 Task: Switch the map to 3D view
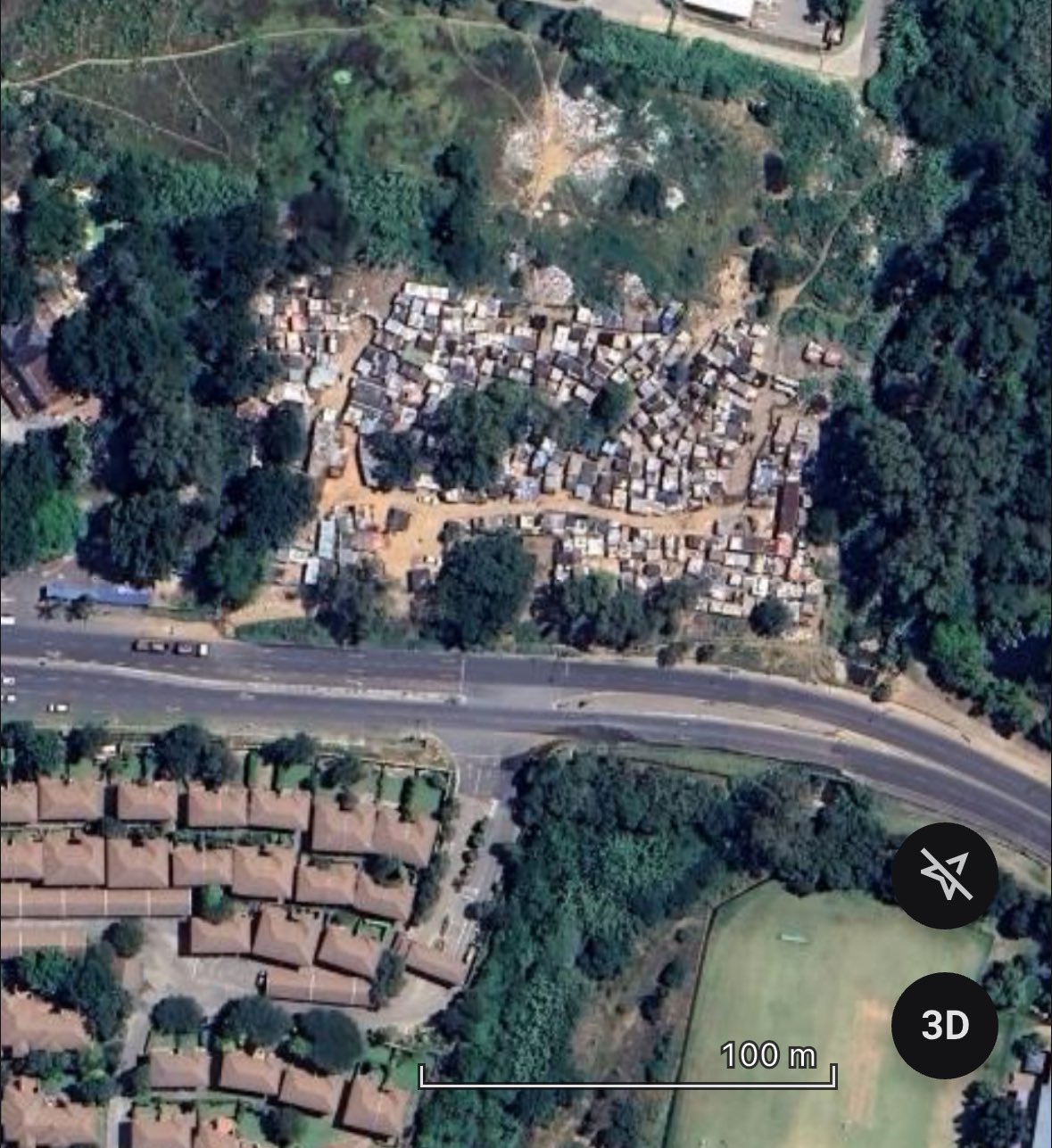click(945, 1026)
